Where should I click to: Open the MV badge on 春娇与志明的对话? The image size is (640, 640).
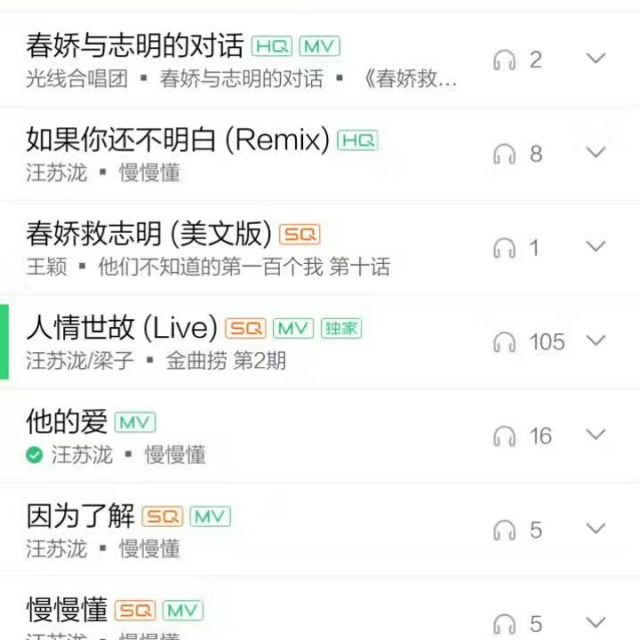click(x=320, y=46)
